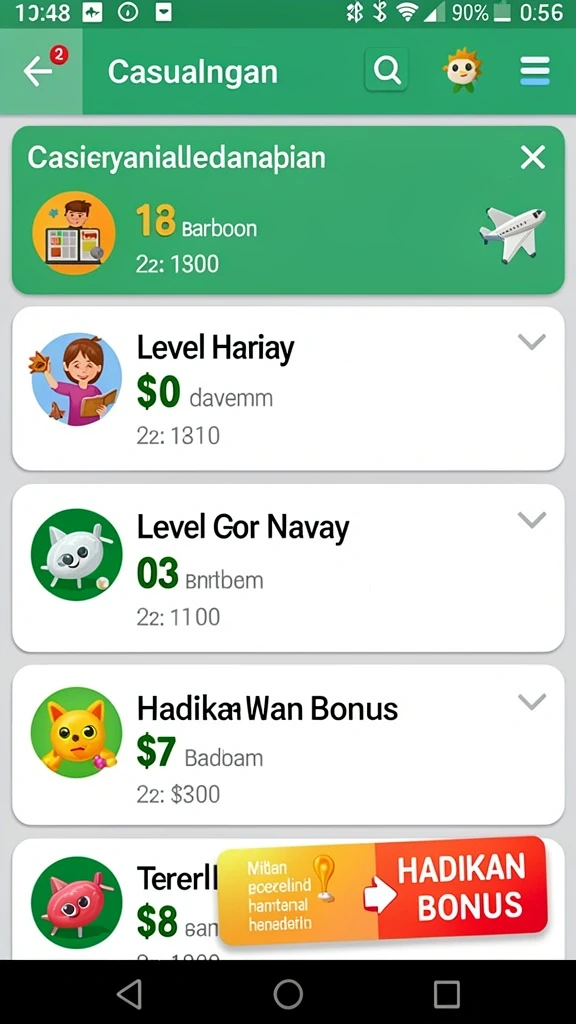Viewport: 576px width, 1024px height.
Task: Open the Level Hariay card
Action: pyautogui.click(x=288, y=389)
